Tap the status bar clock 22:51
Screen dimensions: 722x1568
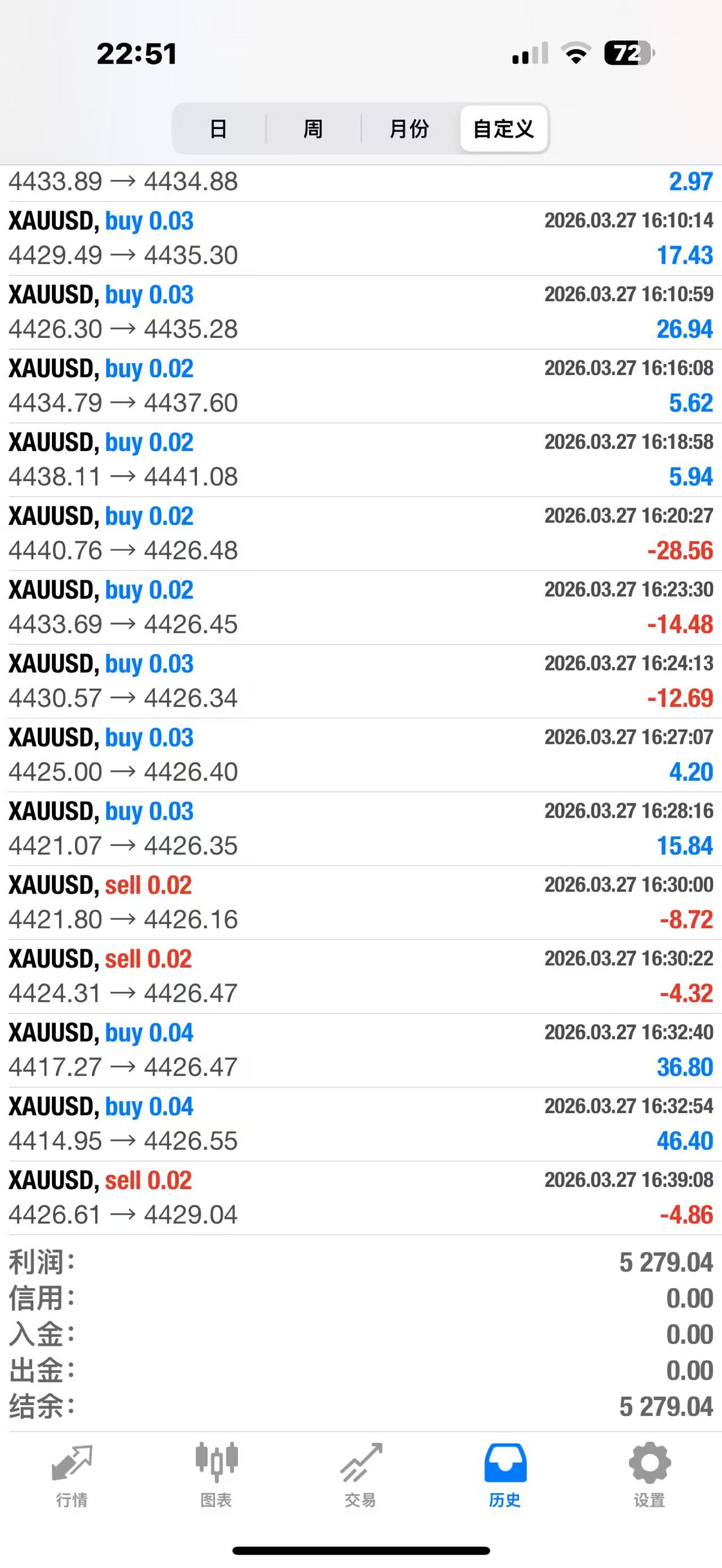[137, 54]
